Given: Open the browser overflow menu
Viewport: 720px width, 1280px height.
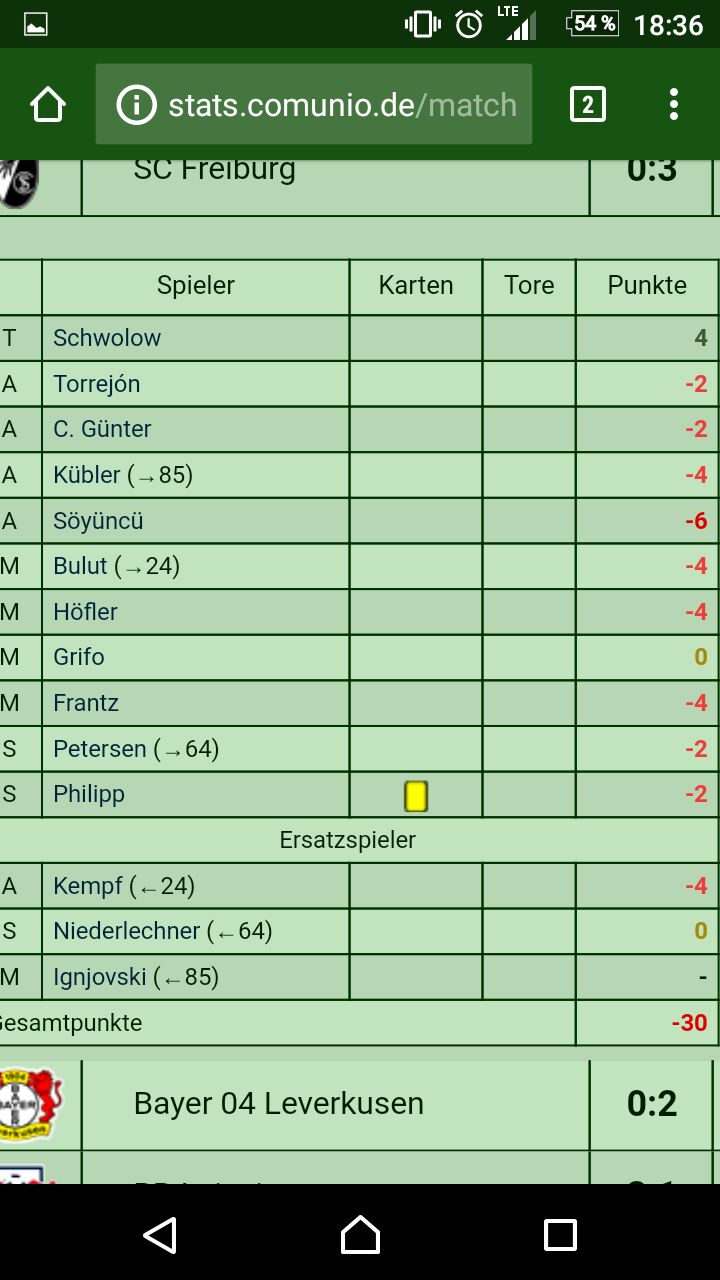Looking at the screenshot, I should [673, 104].
